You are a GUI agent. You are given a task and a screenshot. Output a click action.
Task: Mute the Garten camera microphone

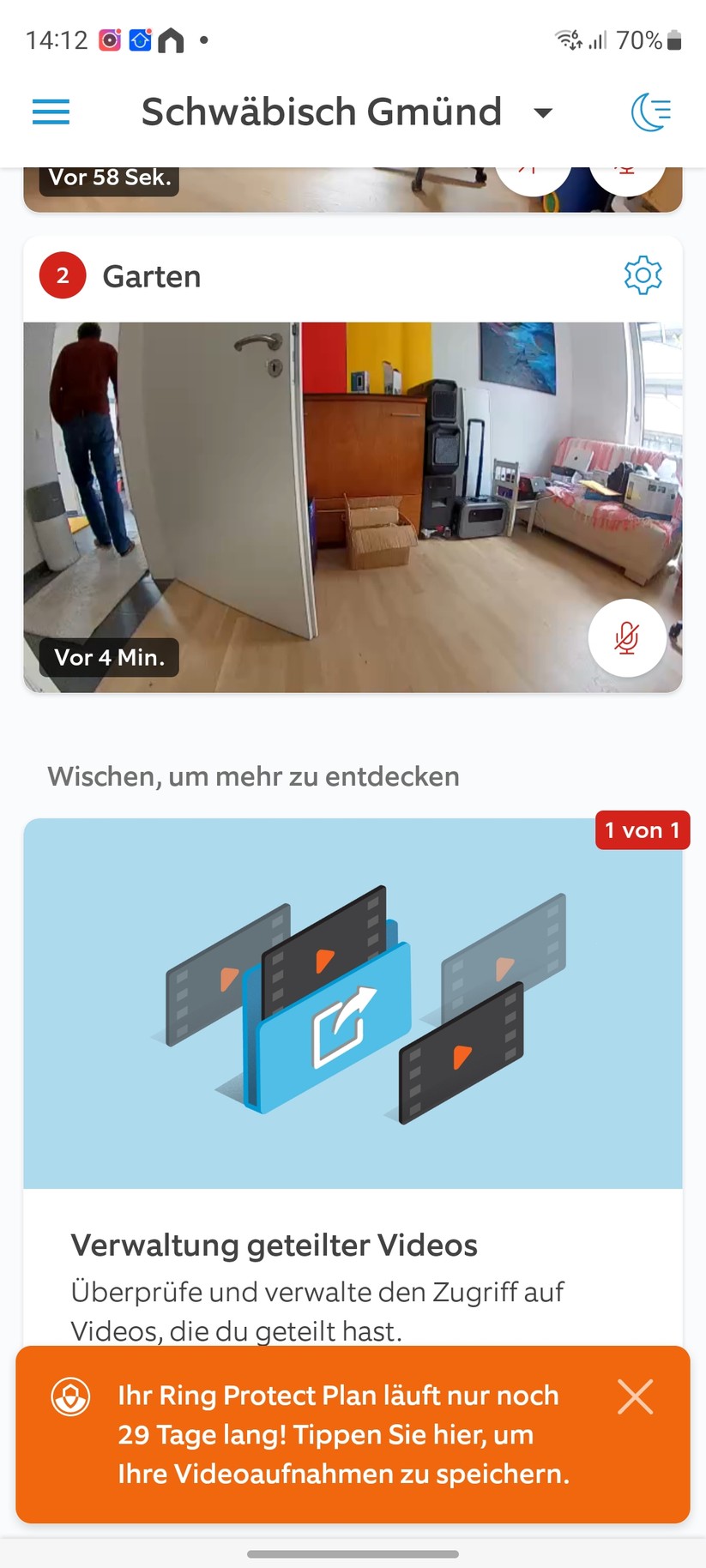click(627, 638)
